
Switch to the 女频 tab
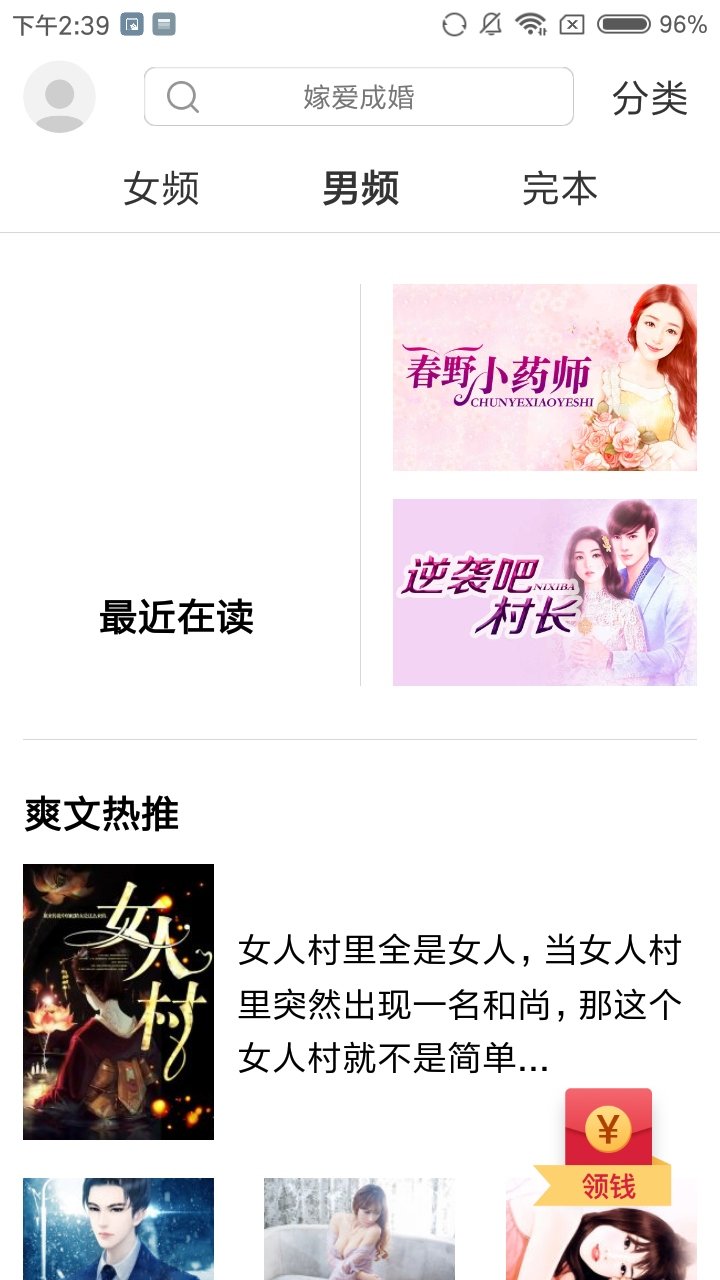[x=161, y=188]
